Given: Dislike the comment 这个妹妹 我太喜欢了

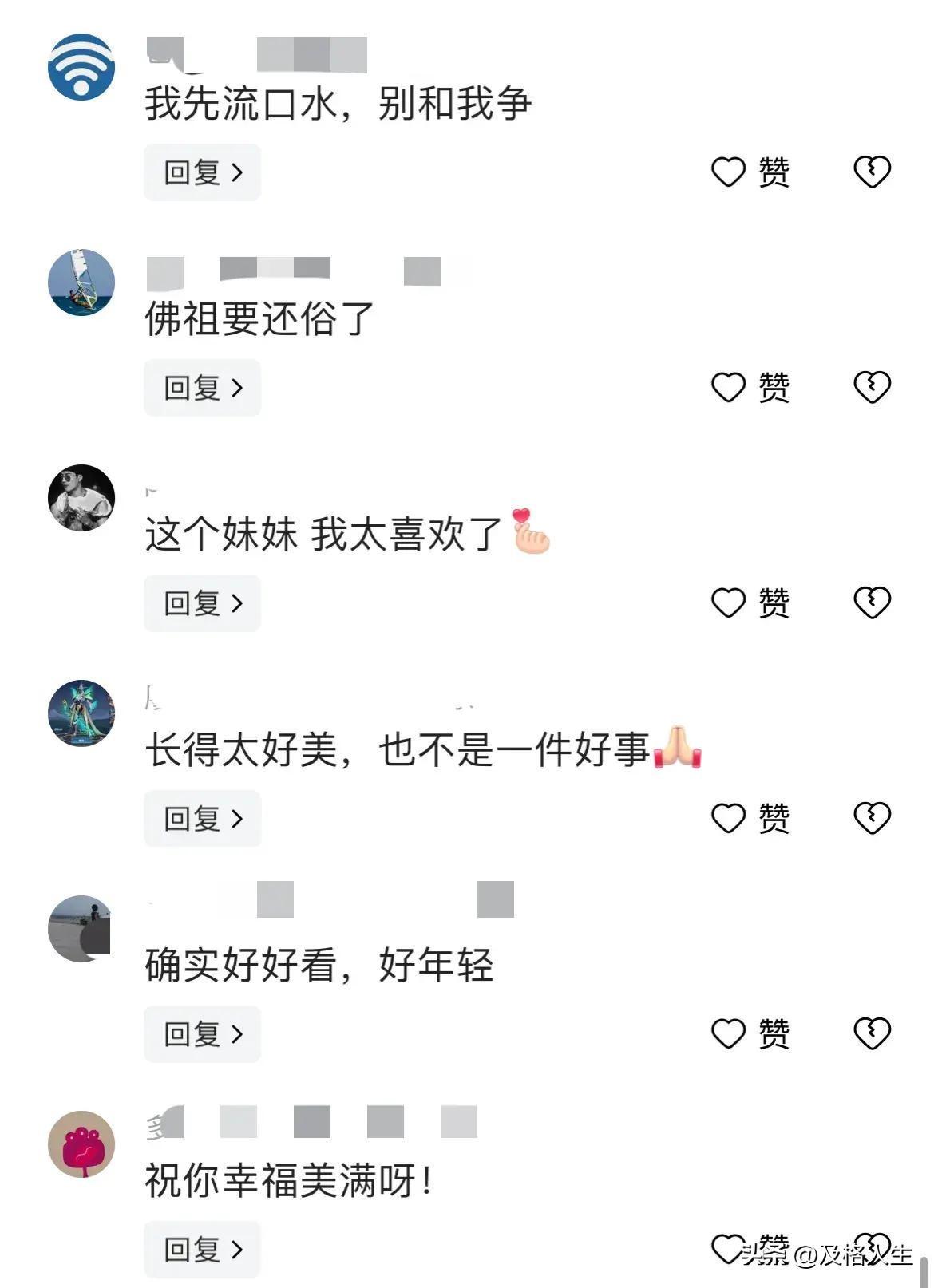Looking at the screenshot, I should [872, 603].
